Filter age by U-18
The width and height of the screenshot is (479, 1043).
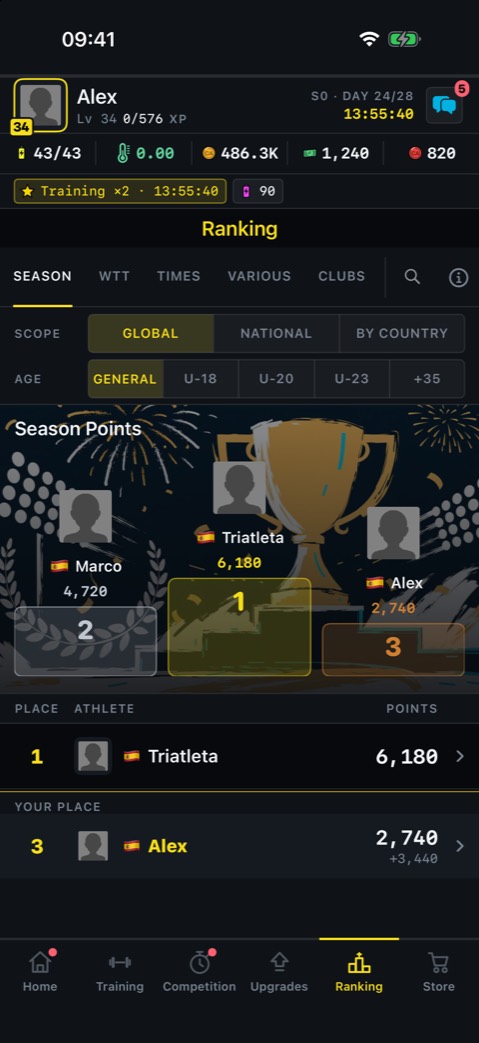[x=200, y=378]
